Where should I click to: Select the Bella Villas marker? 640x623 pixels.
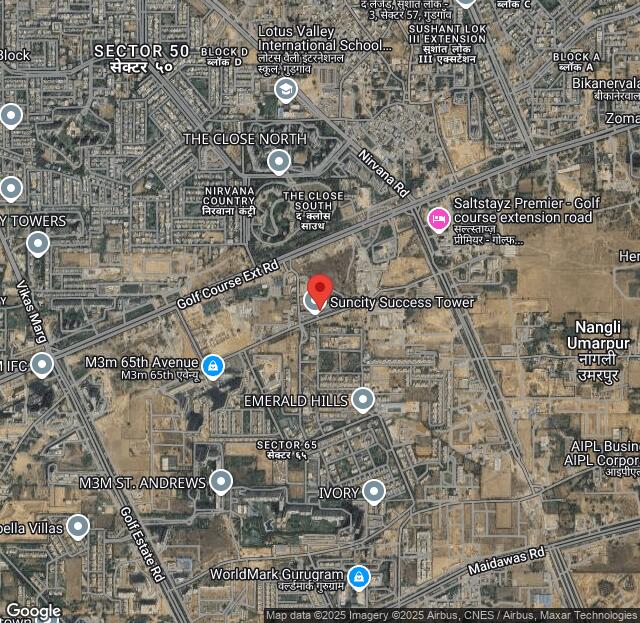coord(78,526)
